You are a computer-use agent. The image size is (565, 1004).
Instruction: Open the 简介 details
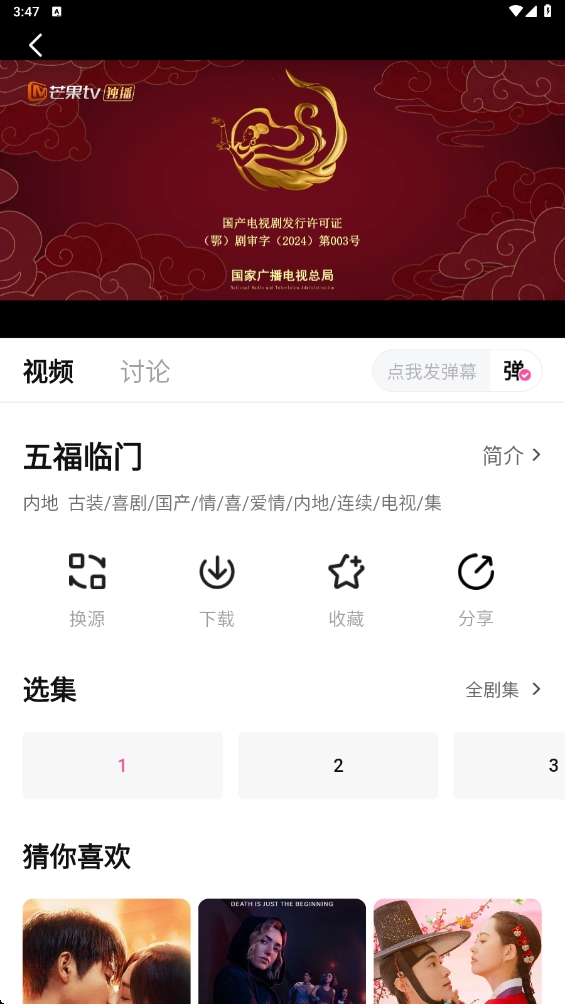tap(512, 455)
